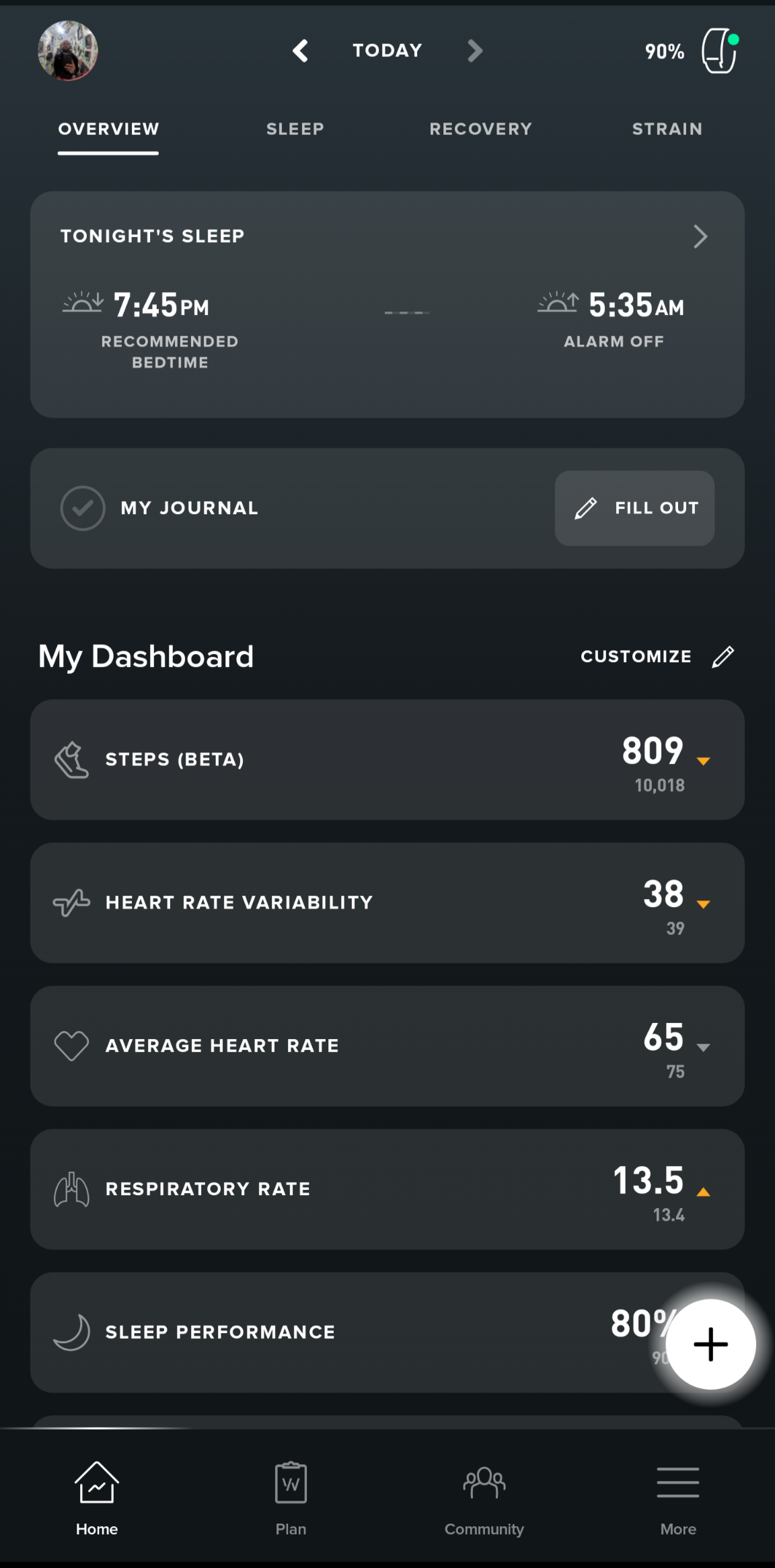
Task: Switch to the Strain tab
Action: pyautogui.click(x=667, y=129)
